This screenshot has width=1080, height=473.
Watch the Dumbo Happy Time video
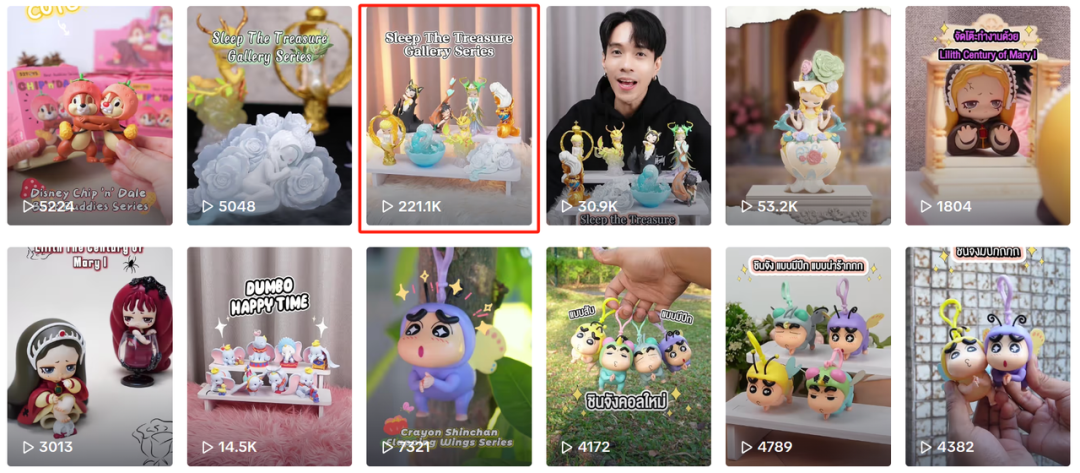[269, 356]
